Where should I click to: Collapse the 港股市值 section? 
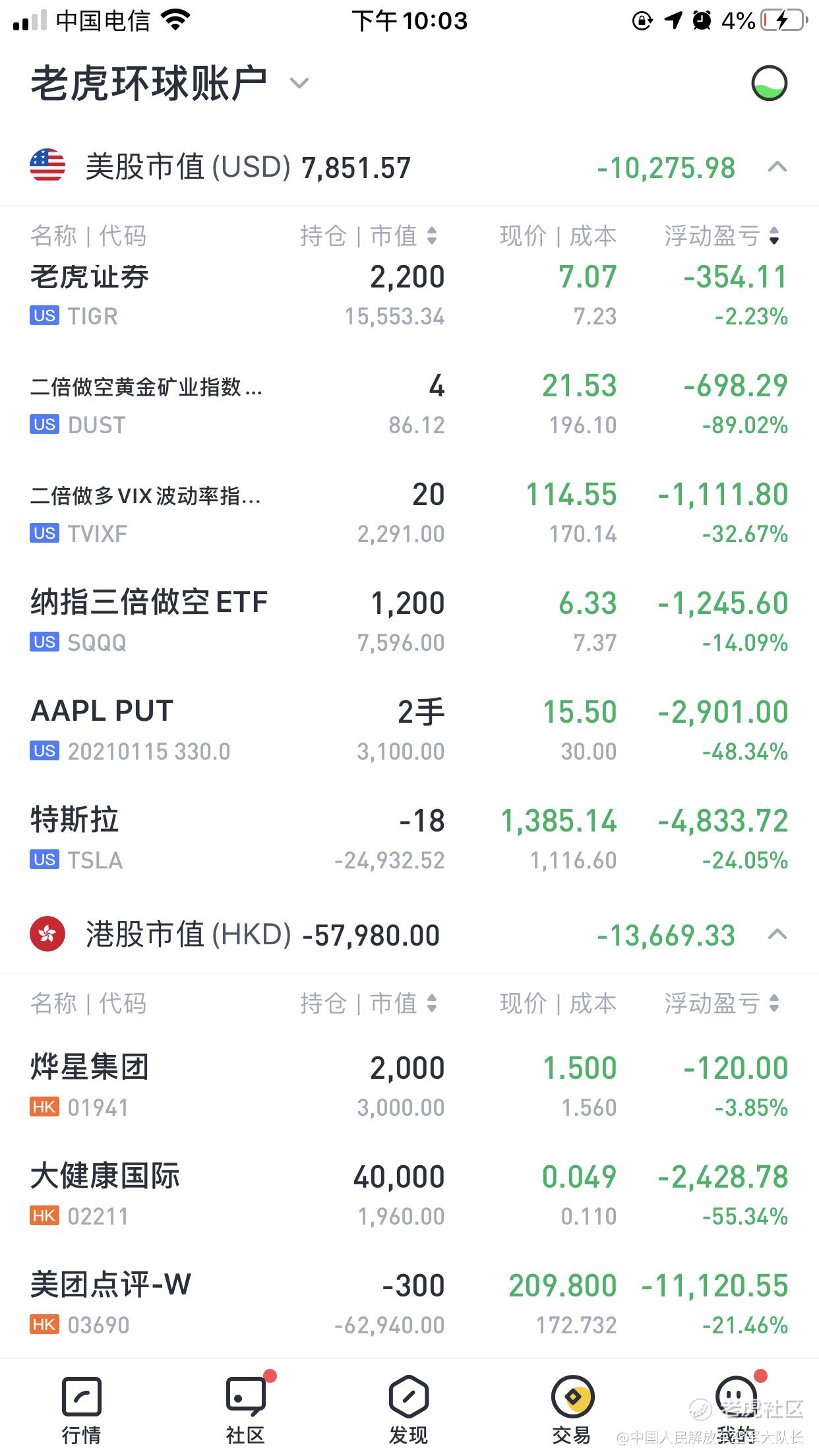pyautogui.click(x=777, y=934)
